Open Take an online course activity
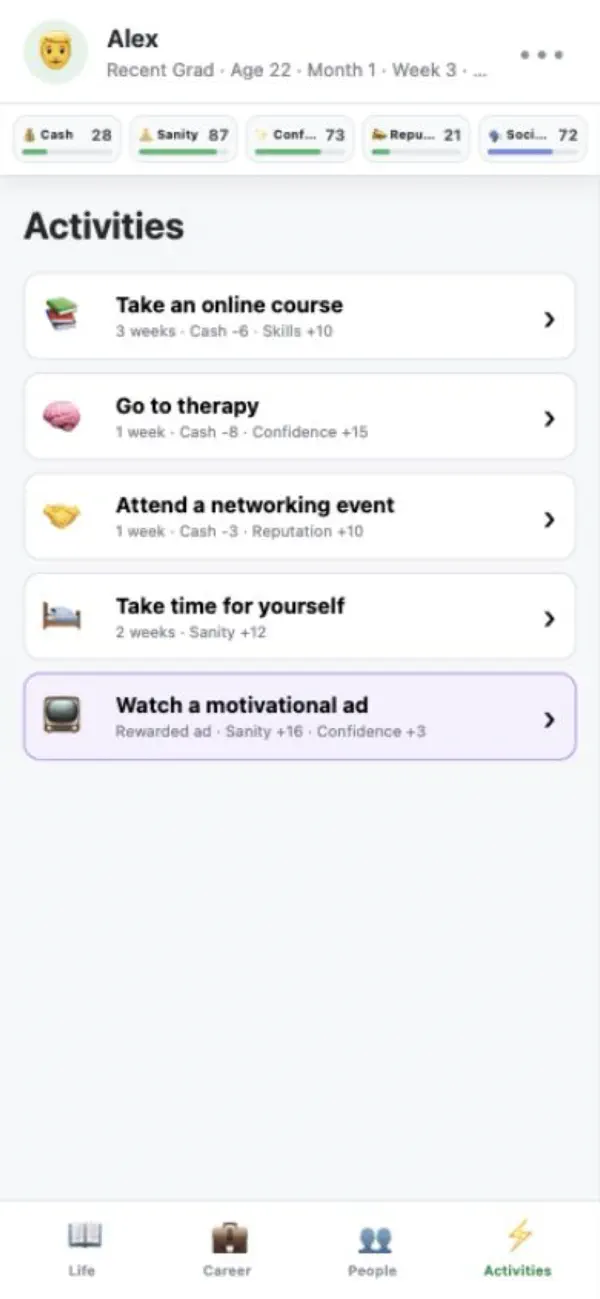This screenshot has width=600, height=1299. (299, 316)
